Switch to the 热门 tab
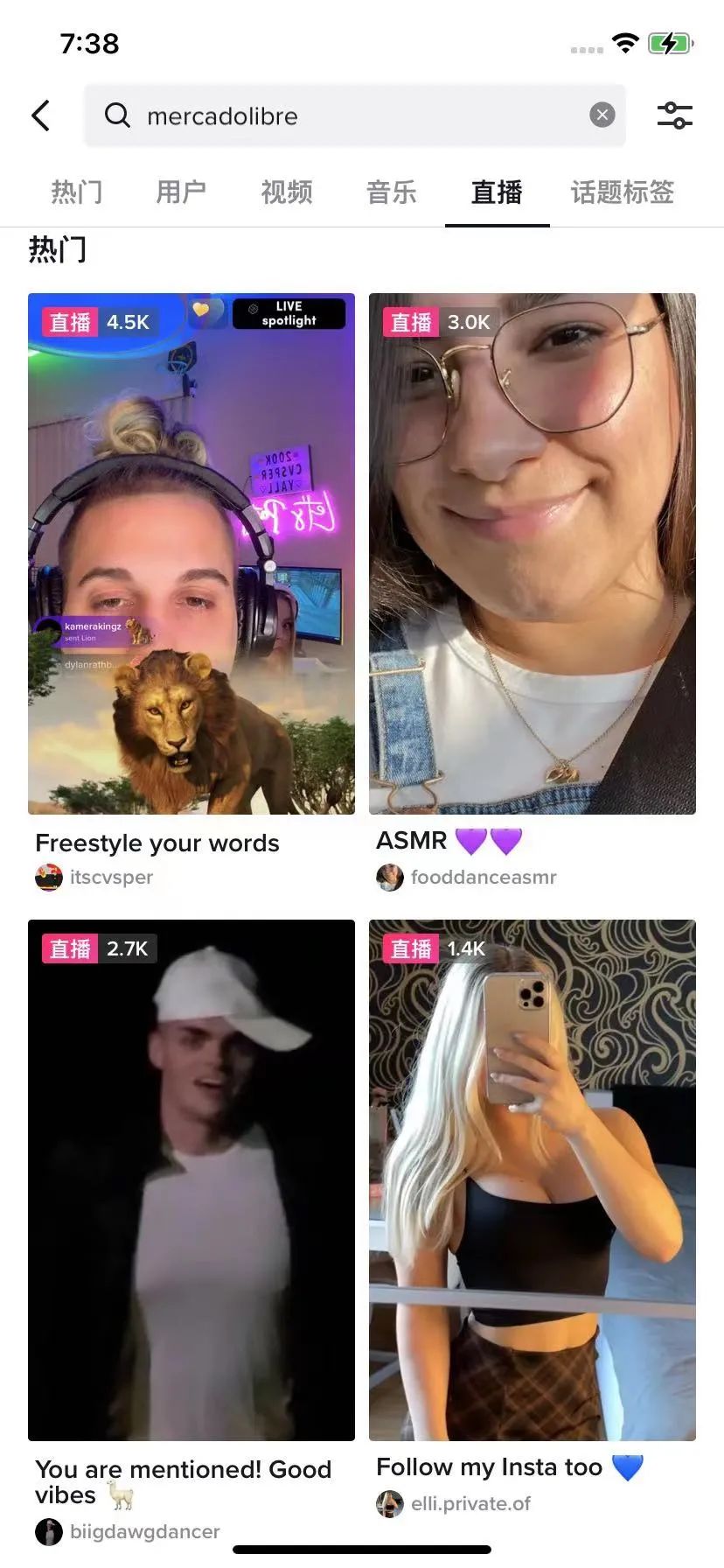The width and height of the screenshot is (724, 1568). (x=77, y=192)
